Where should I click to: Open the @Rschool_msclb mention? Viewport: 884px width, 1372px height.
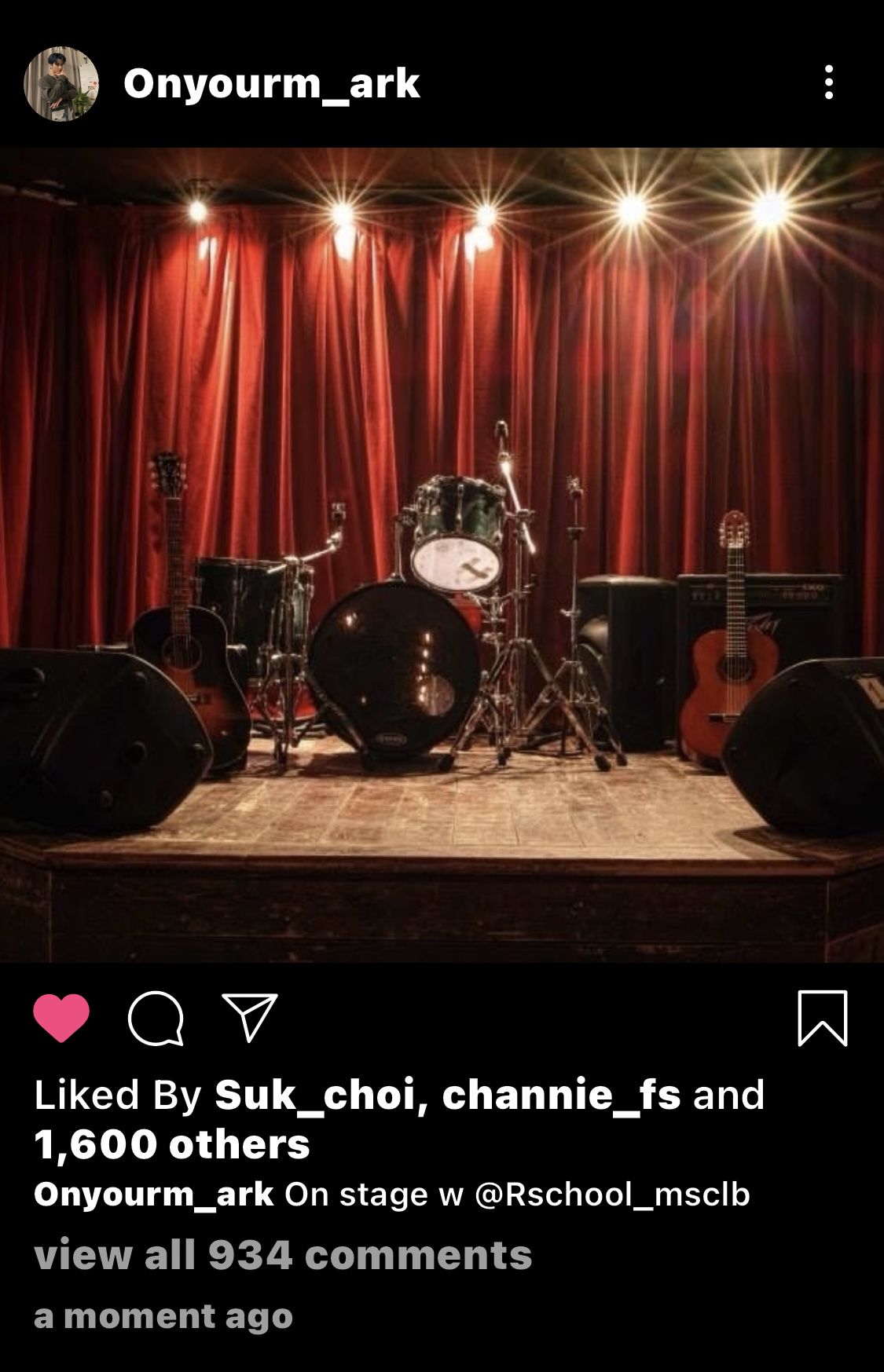click(x=612, y=1195)
